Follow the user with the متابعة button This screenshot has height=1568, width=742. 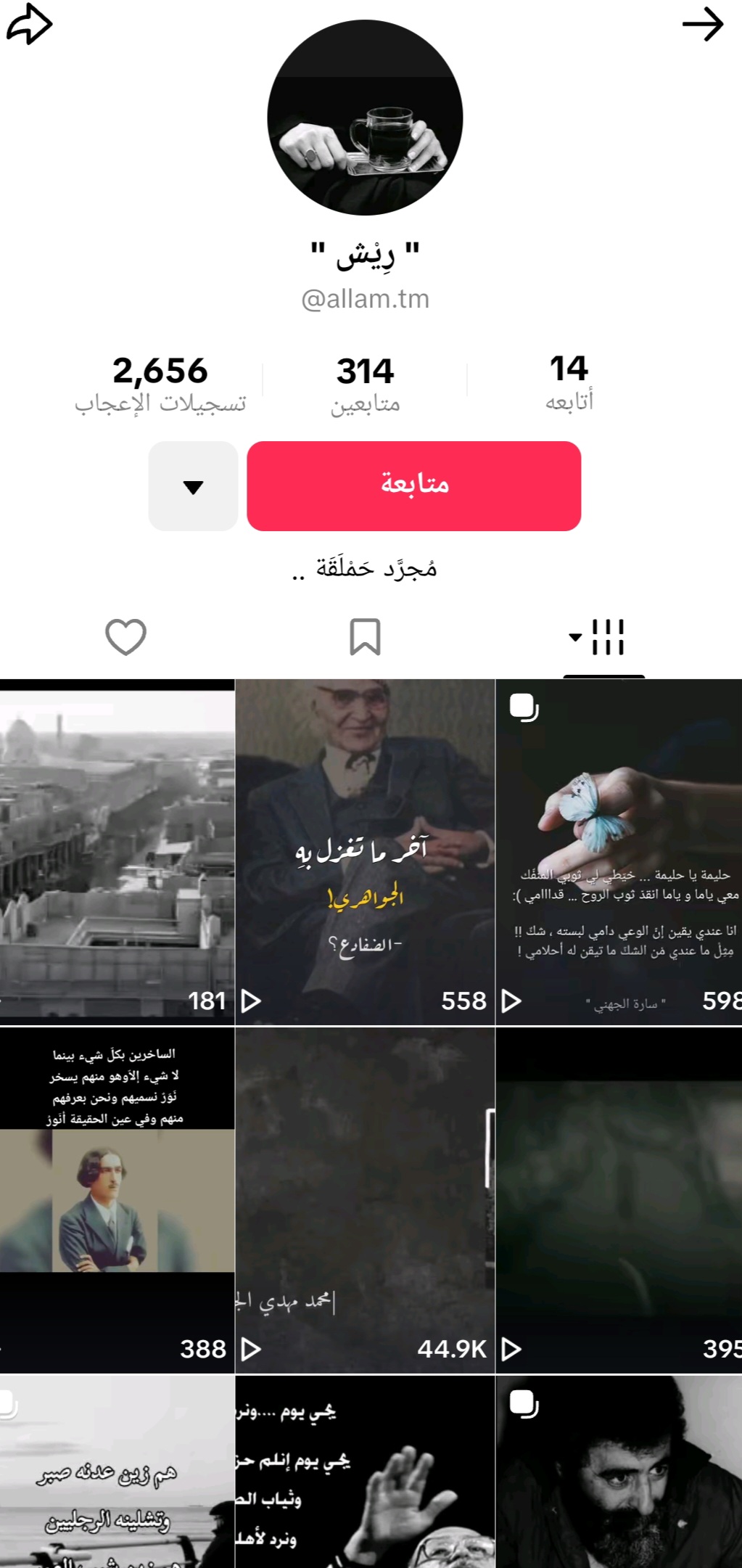pos(414,486)
